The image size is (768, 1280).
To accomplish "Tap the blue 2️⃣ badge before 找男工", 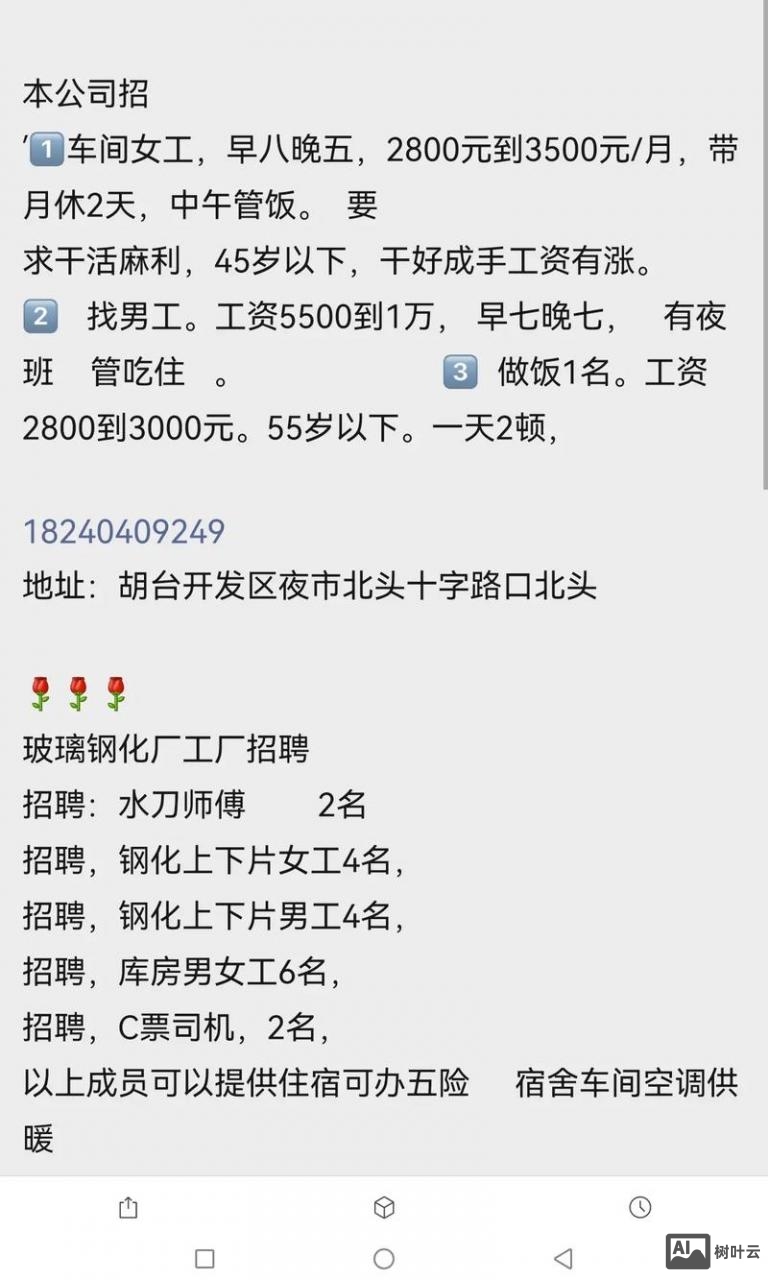I will [39, 315].
